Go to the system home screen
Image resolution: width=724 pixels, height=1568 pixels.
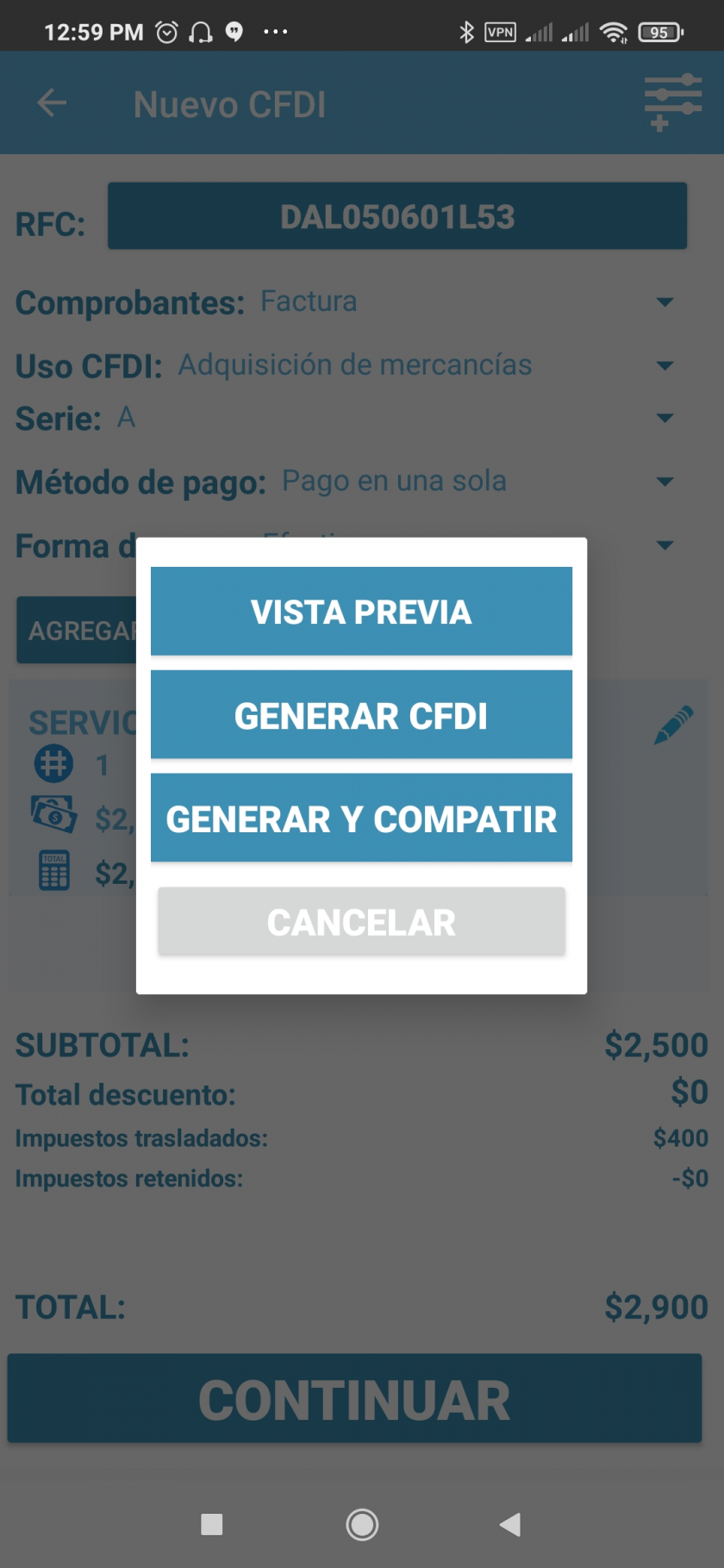click(x=362, y=1524)
